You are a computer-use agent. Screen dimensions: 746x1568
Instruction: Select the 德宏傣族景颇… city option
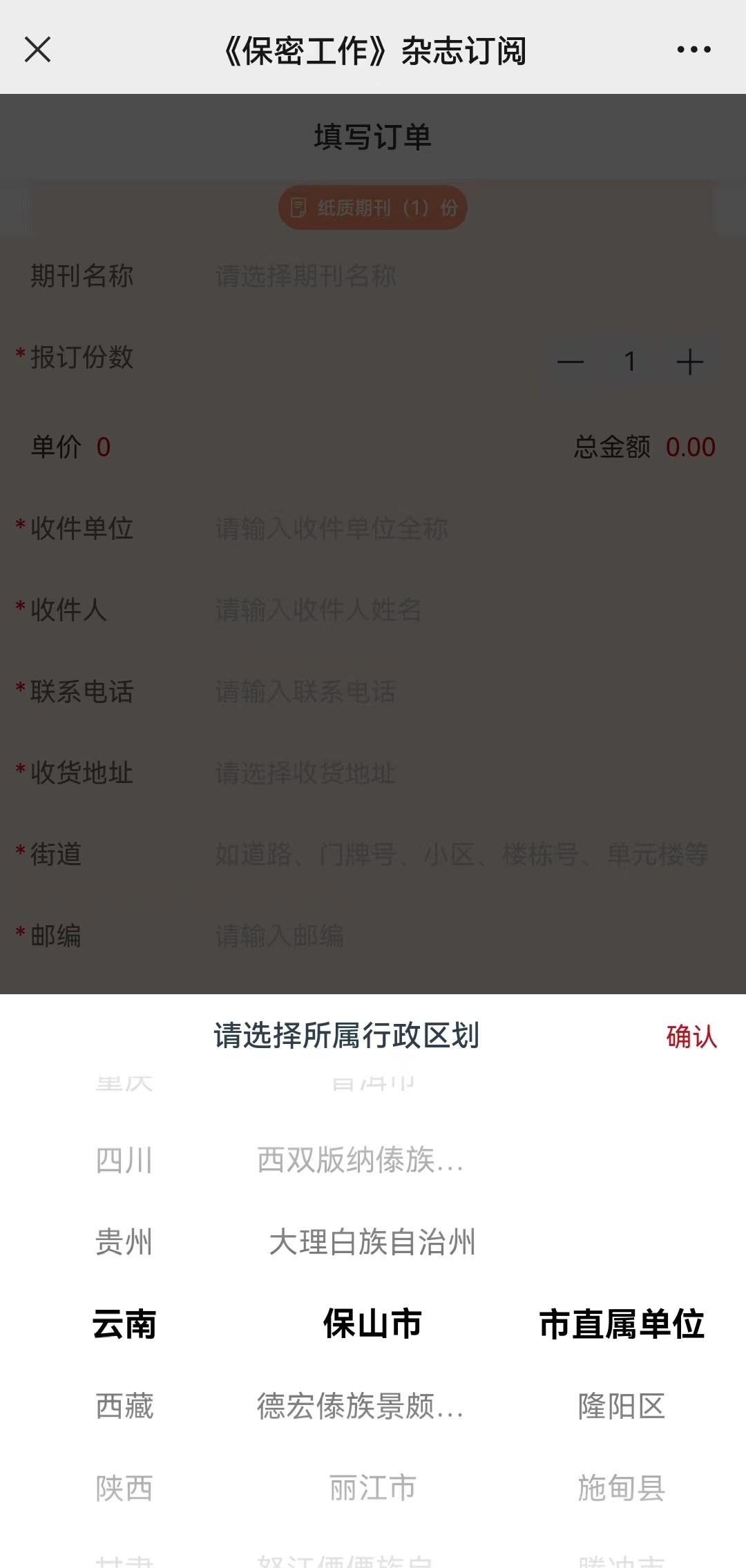coord(360,1406)
